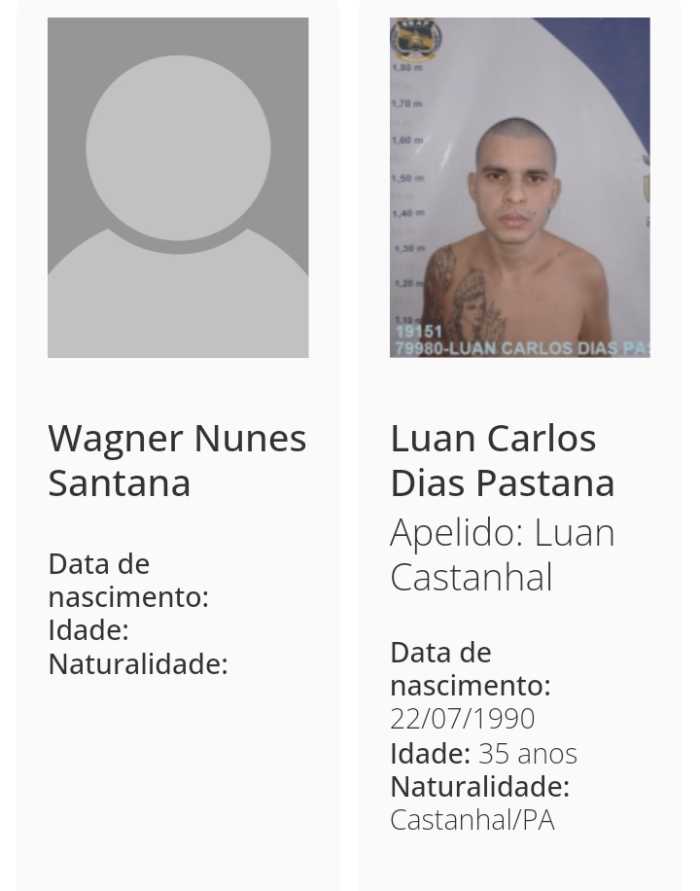Open Wagner Nunes Santana's profile card
The width and height of the screenshot is (700, 891).
coord(177,460)
